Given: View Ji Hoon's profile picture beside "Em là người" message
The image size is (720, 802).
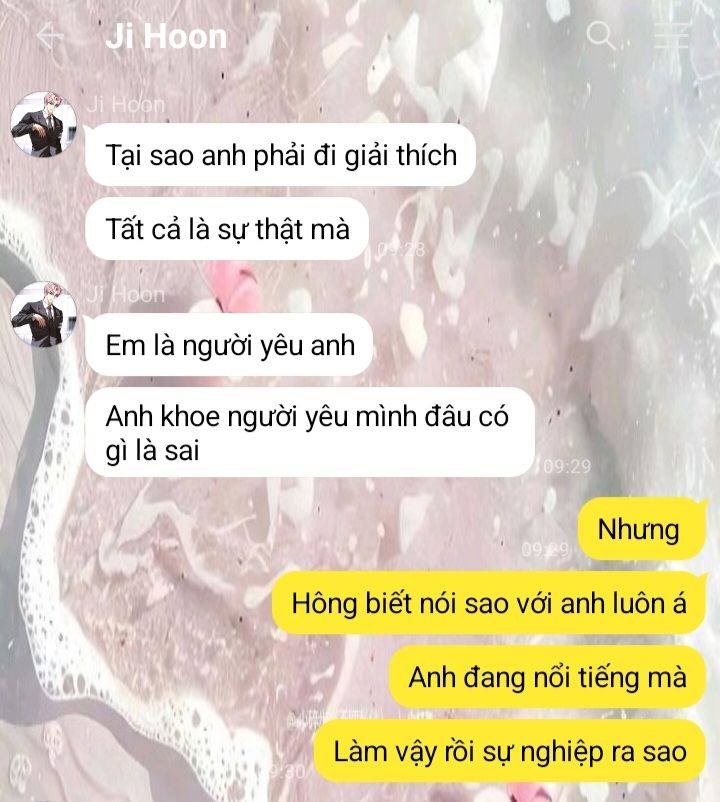Looking at the screenshot, I should tap(37, 315).
